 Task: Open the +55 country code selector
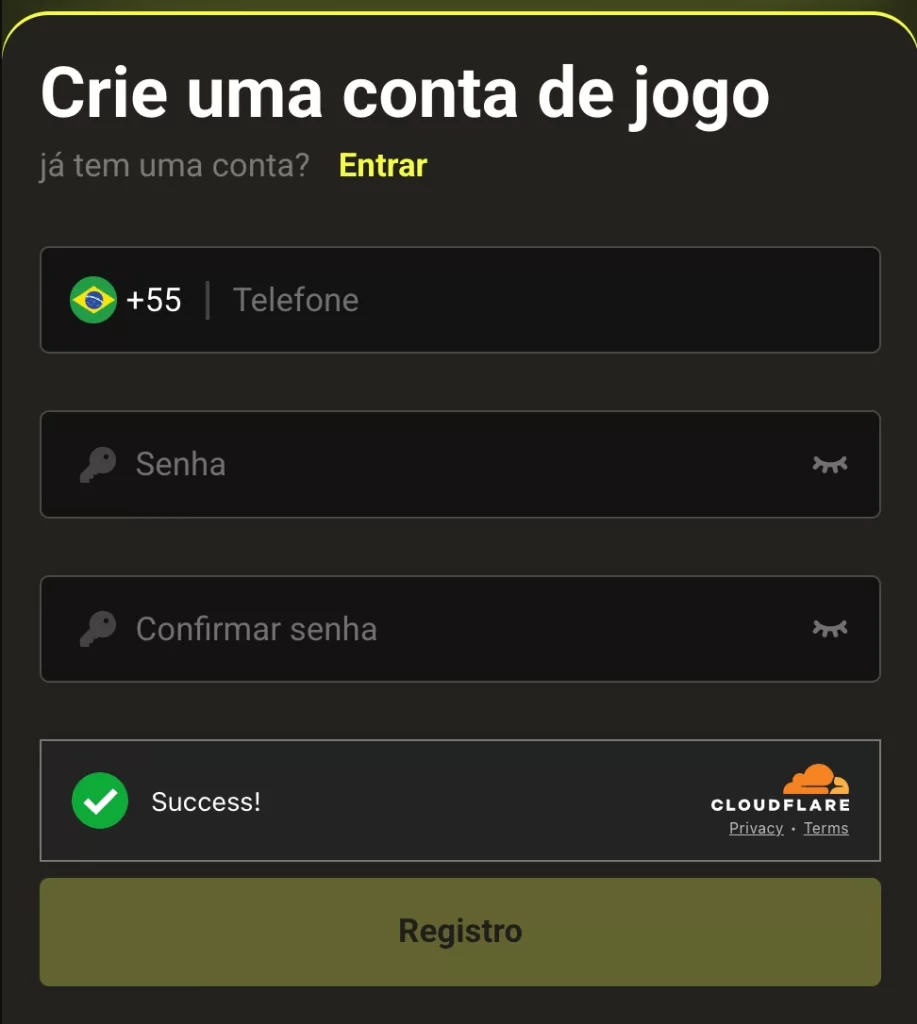(127, 300)
